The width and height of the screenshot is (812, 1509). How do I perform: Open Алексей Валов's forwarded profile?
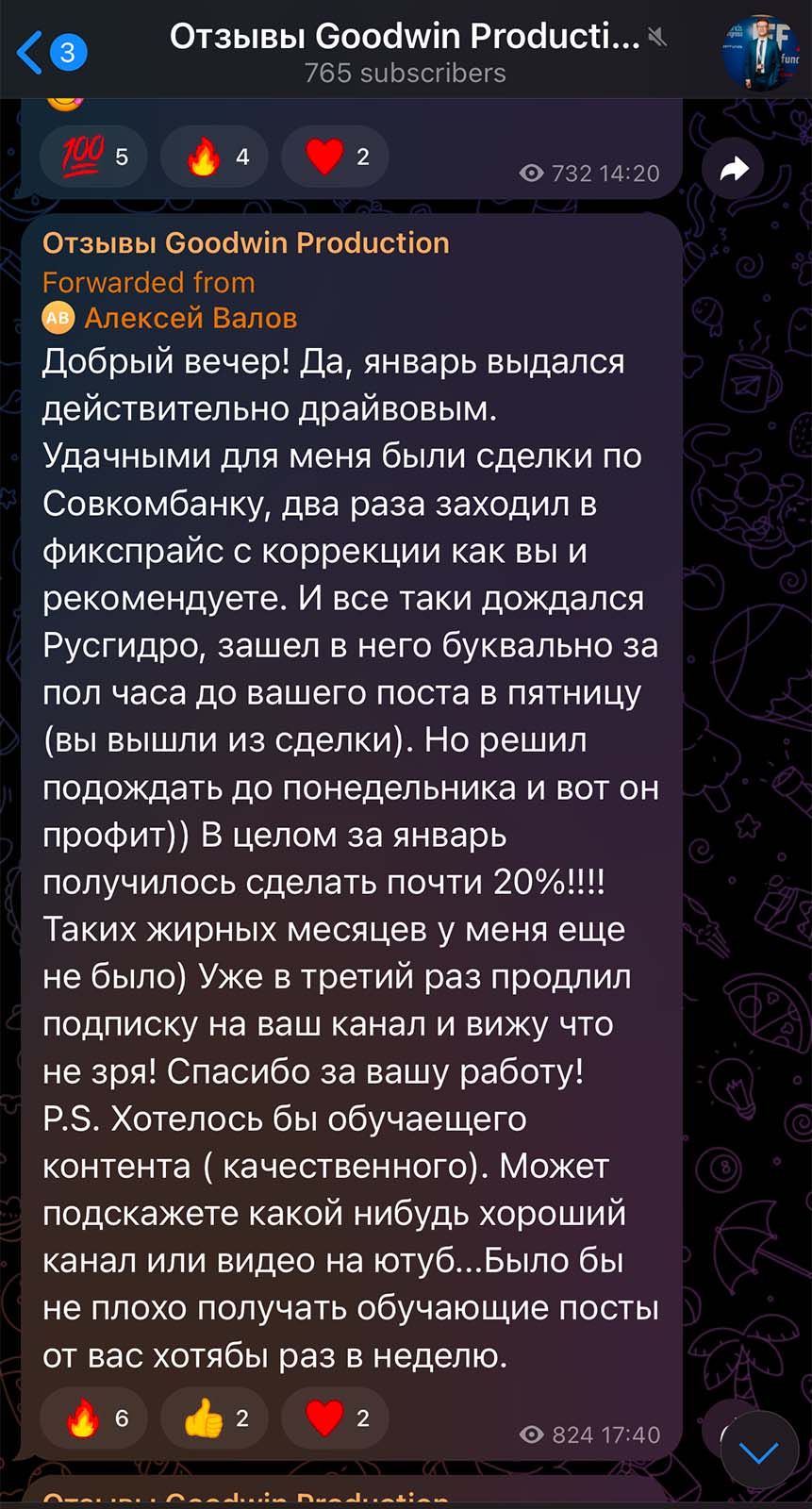click(170, 319)
